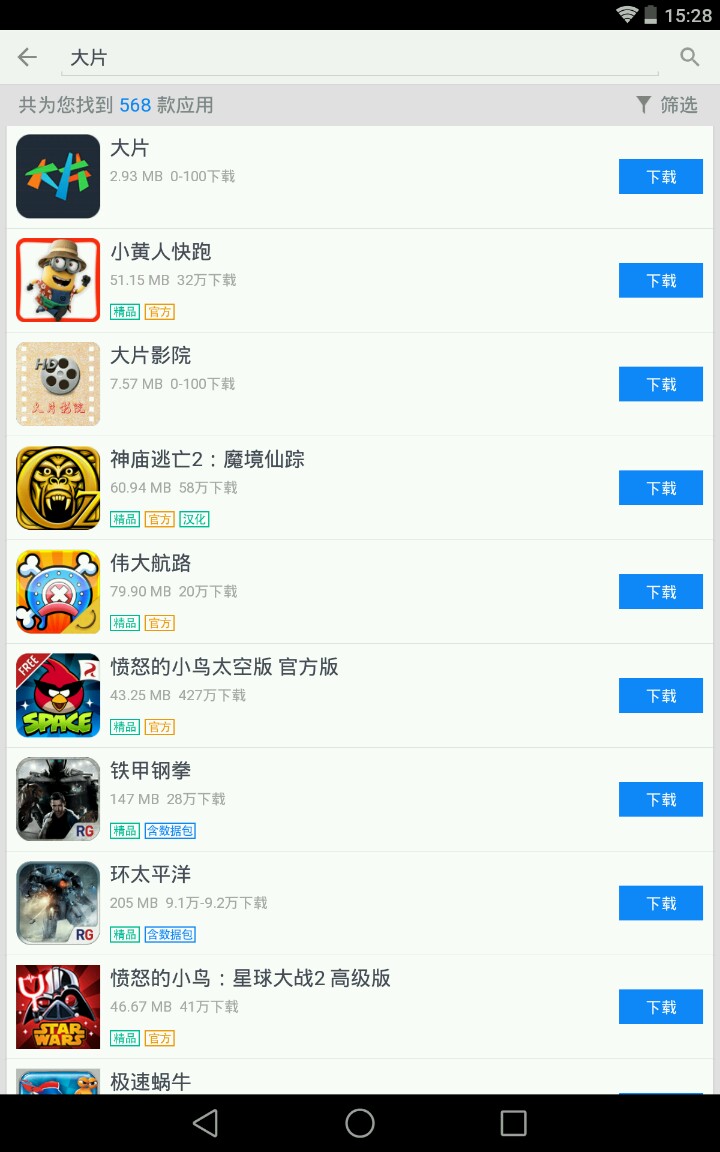The height and width of the screenshot is (1152, 720).
Task: Tap the search magnifier icon
Action: [689, 57]
